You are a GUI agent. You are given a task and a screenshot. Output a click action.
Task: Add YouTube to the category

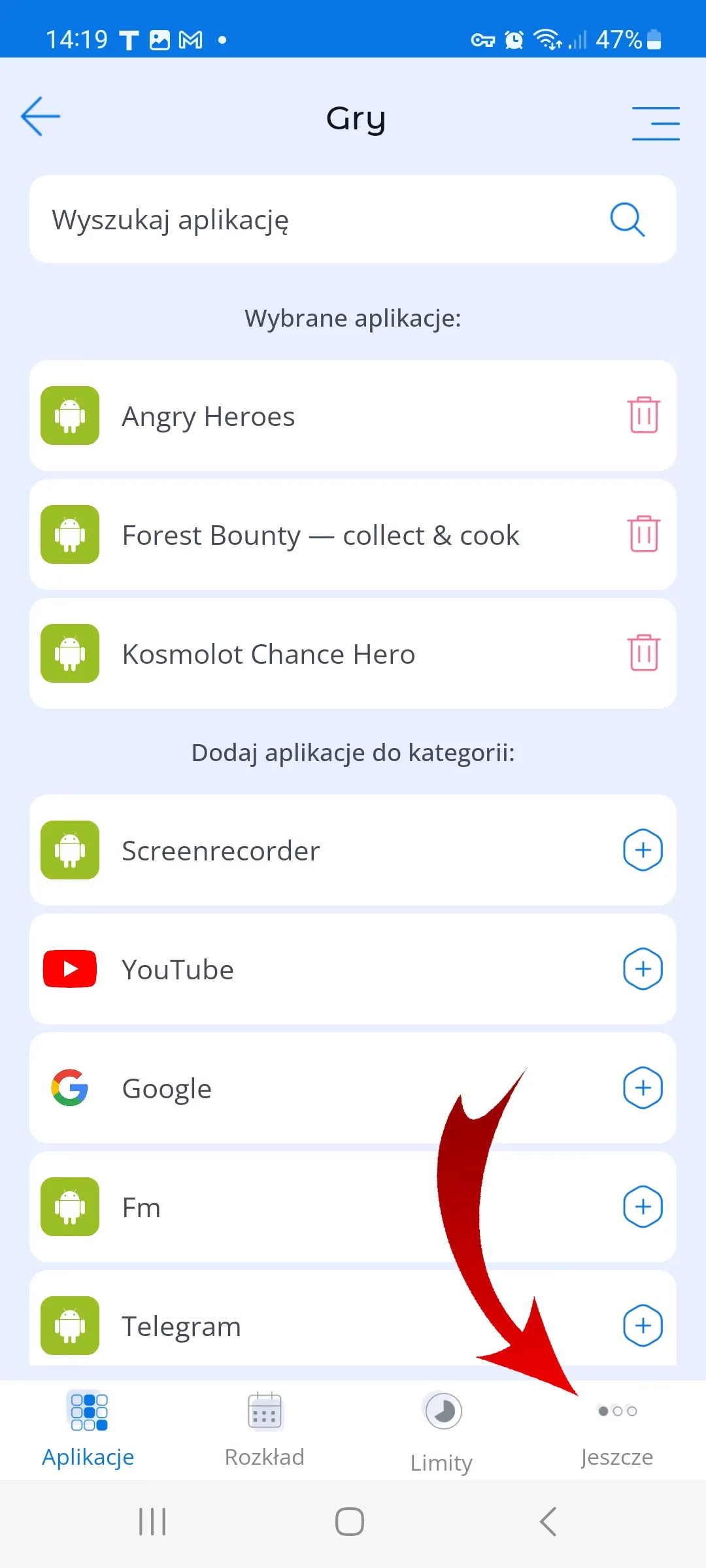643,969
